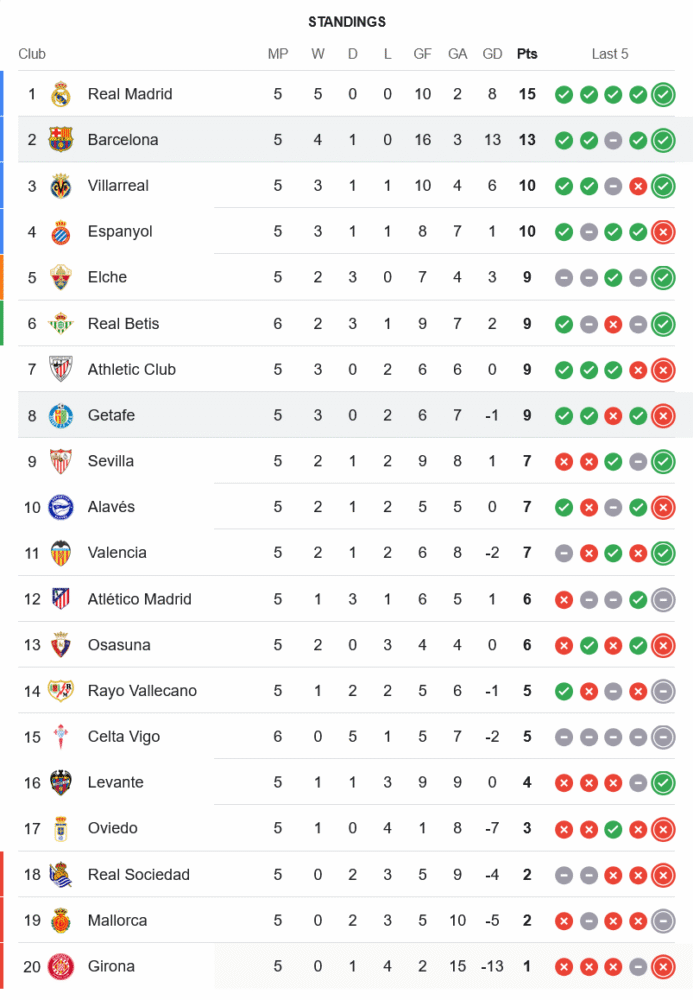
Task: Open Valencia's team row
Action: pyautogui.click(x=117, y=553)
